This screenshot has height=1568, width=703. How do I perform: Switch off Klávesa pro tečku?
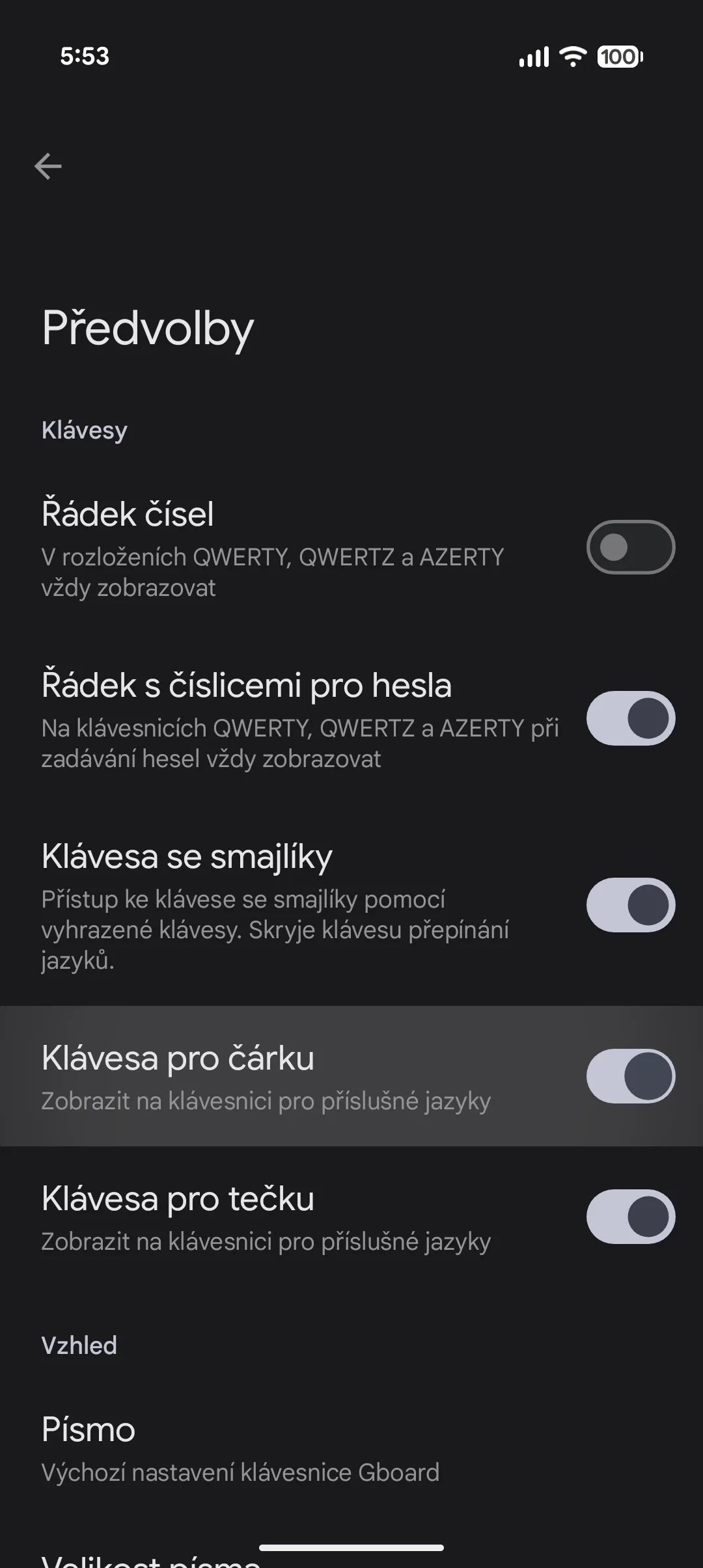point(630,1217)
